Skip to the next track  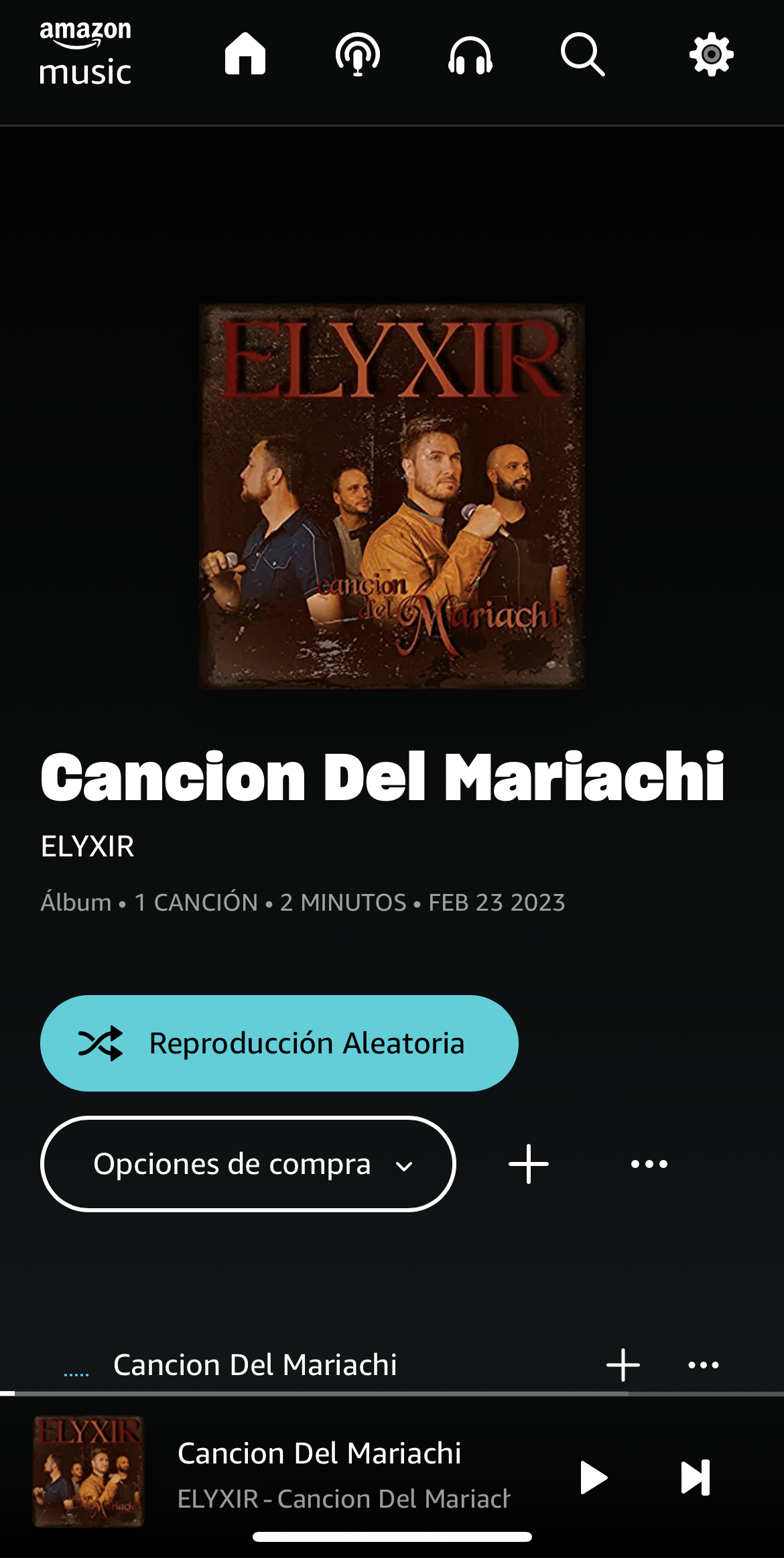[695, 1478]
